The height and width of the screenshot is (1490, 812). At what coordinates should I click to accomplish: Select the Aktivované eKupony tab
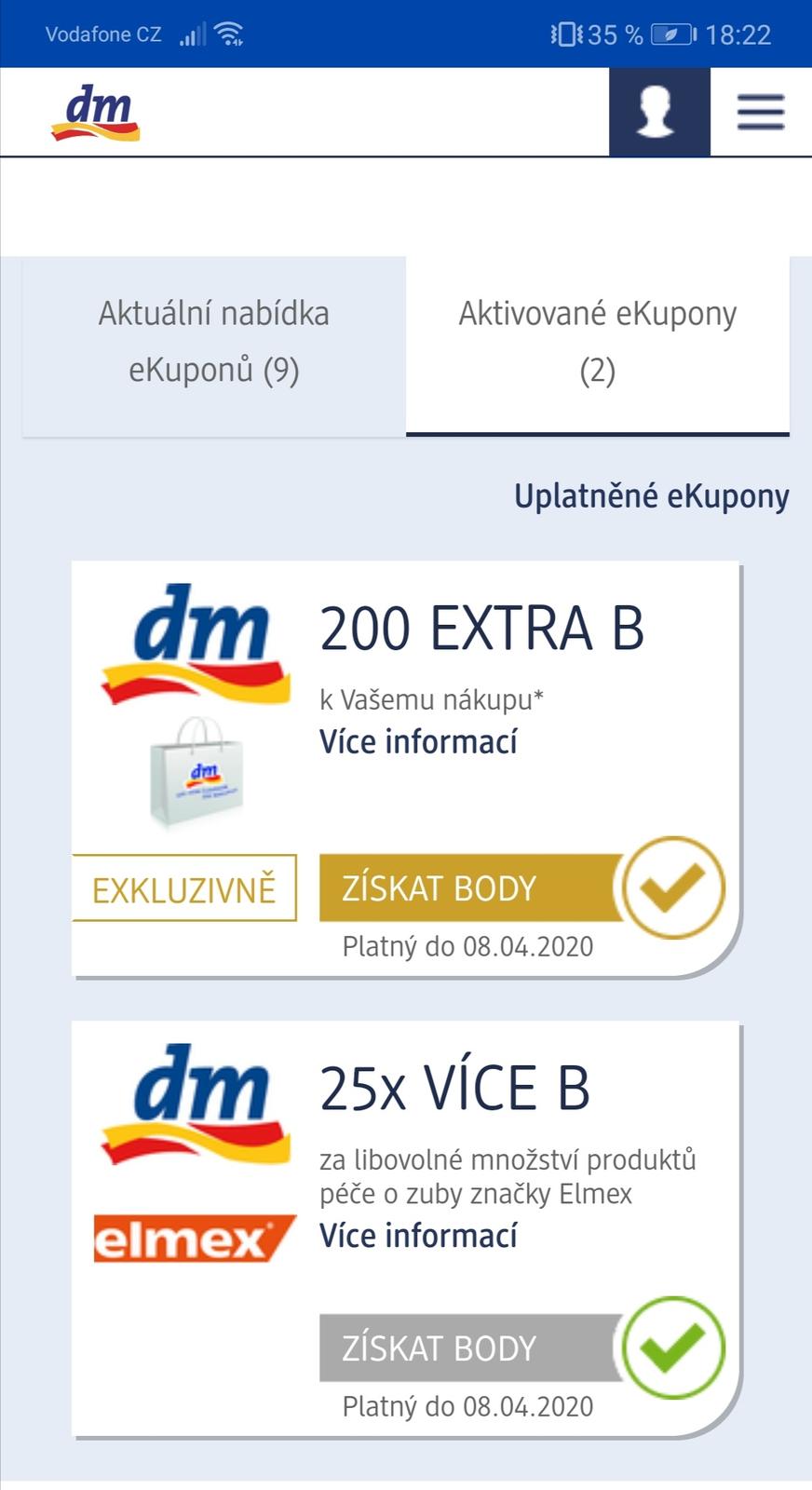click(x=597, y=342)
